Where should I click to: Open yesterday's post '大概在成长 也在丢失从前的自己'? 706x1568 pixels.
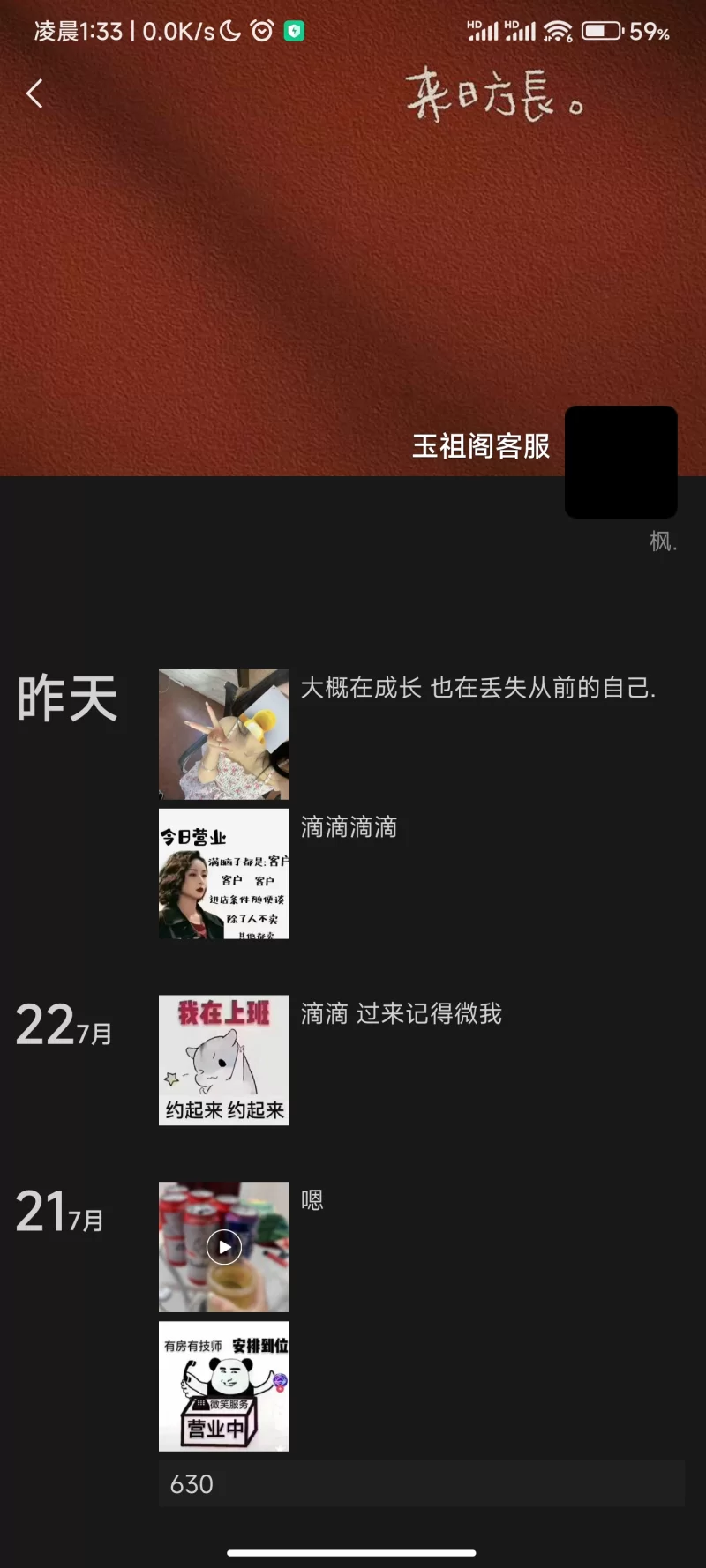(224, 734)
